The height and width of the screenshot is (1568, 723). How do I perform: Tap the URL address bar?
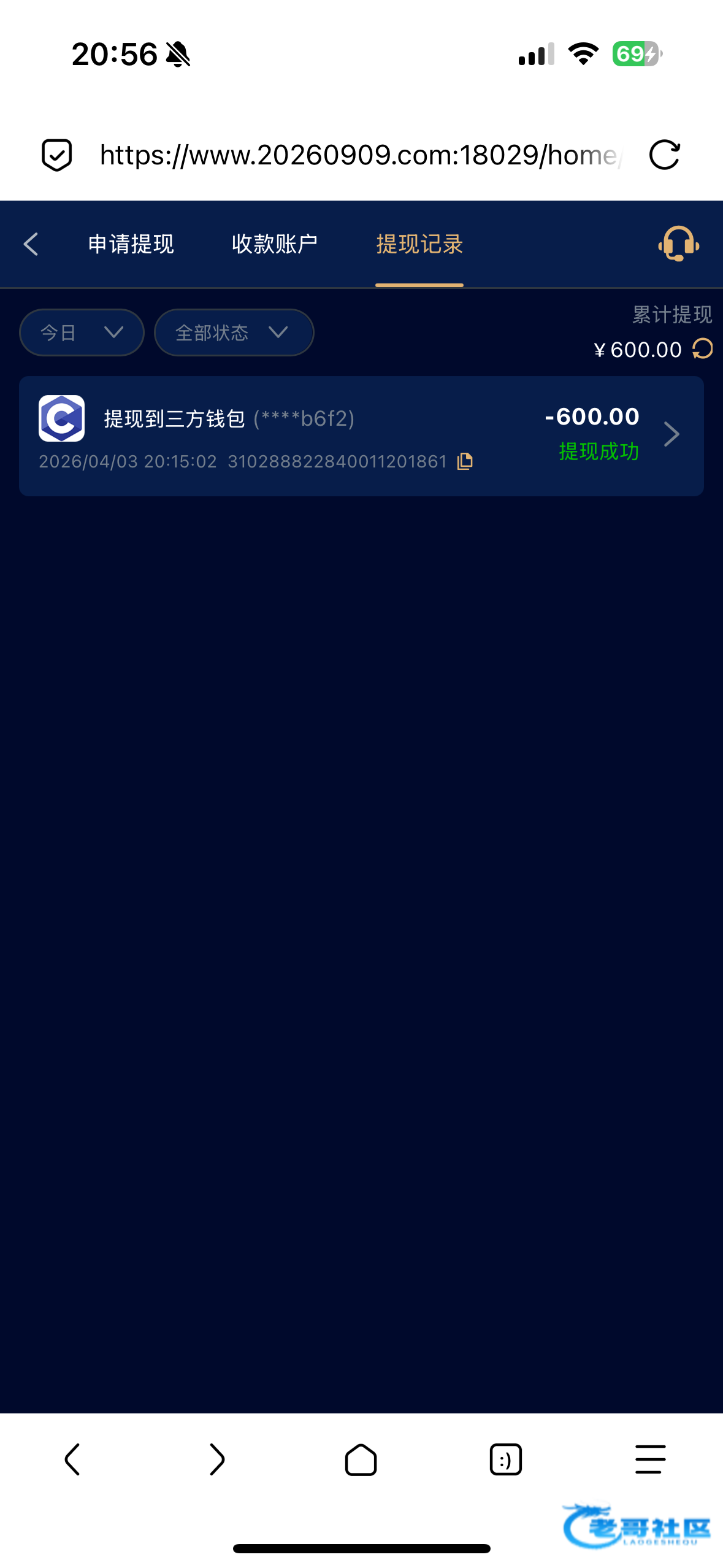point(359,155)
